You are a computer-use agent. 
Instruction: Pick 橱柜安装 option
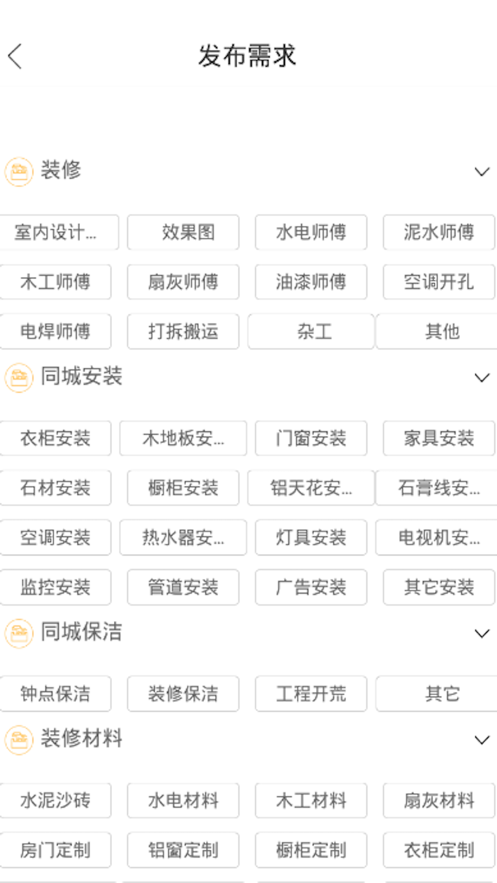(x=183, y=488)
